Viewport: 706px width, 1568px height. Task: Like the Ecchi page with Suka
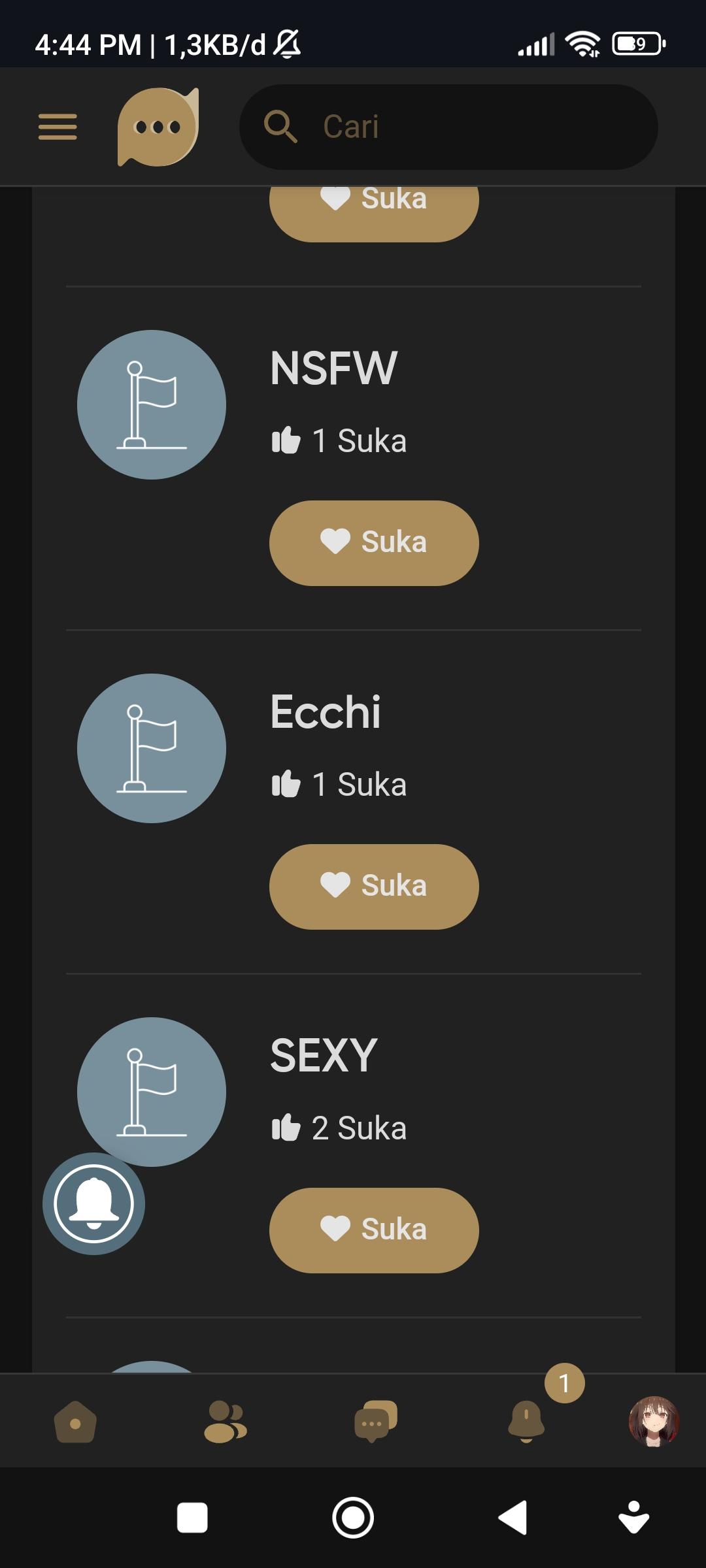click(374, 887)
